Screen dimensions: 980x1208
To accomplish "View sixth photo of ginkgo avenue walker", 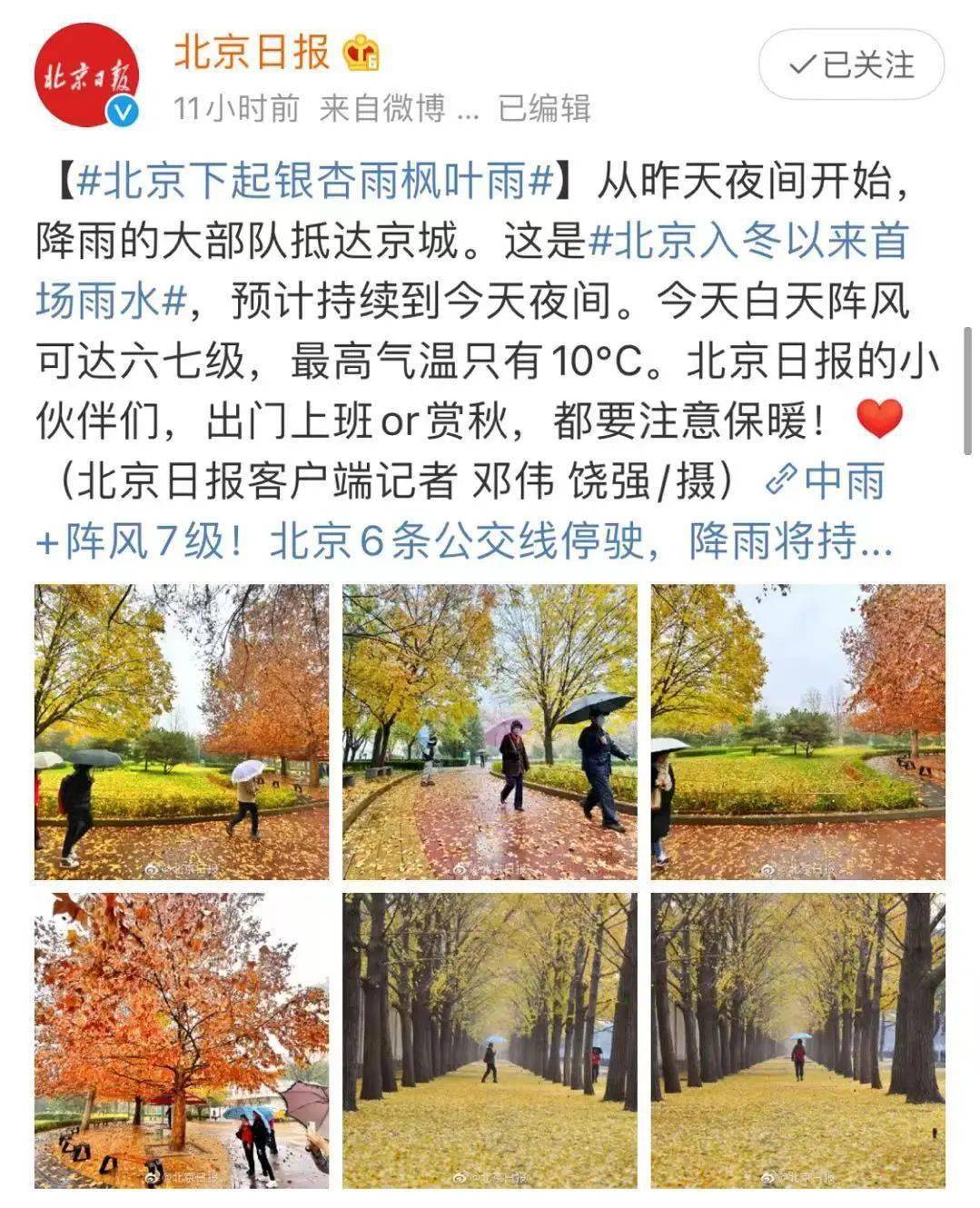I will [797, 1040].
